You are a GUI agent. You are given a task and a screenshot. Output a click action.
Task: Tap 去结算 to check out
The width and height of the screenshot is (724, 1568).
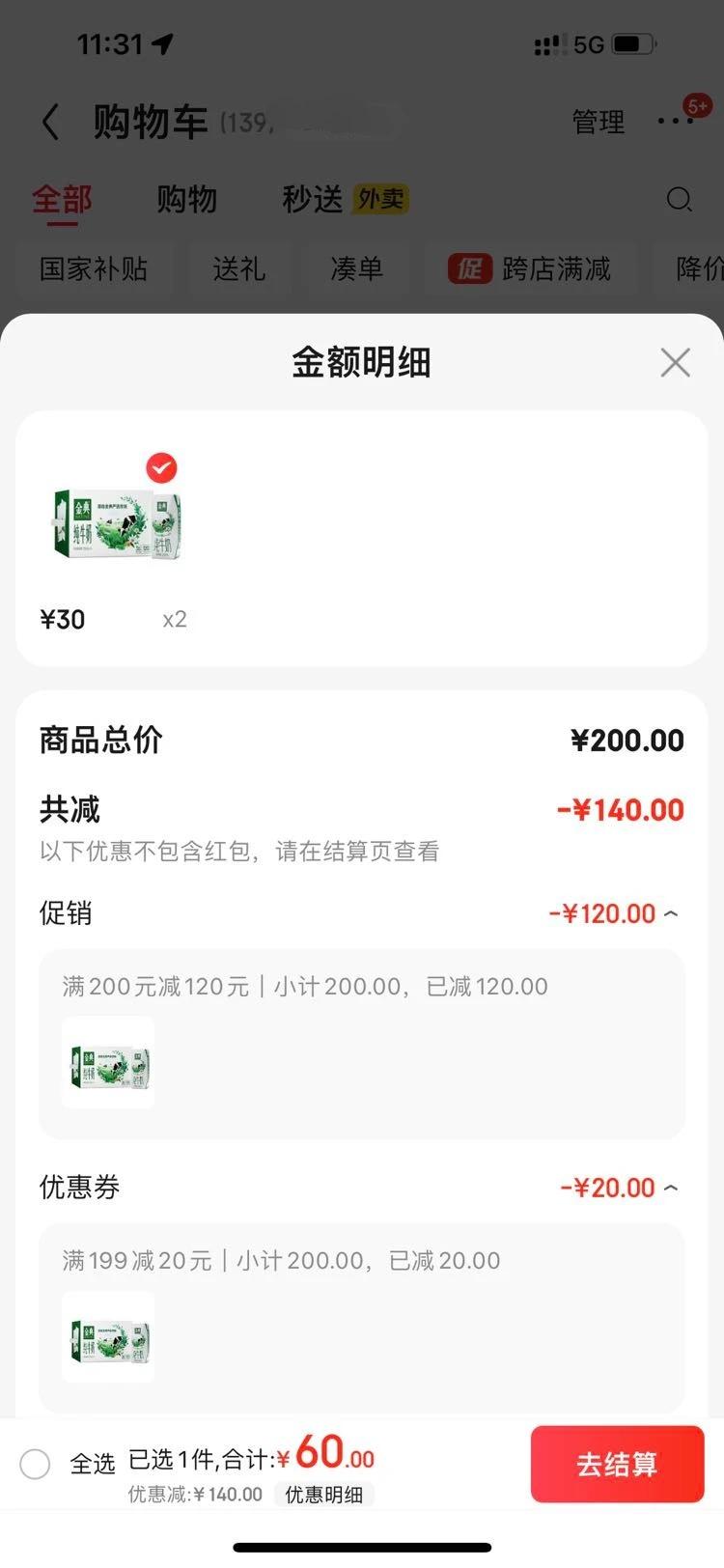coord(617,1464)
